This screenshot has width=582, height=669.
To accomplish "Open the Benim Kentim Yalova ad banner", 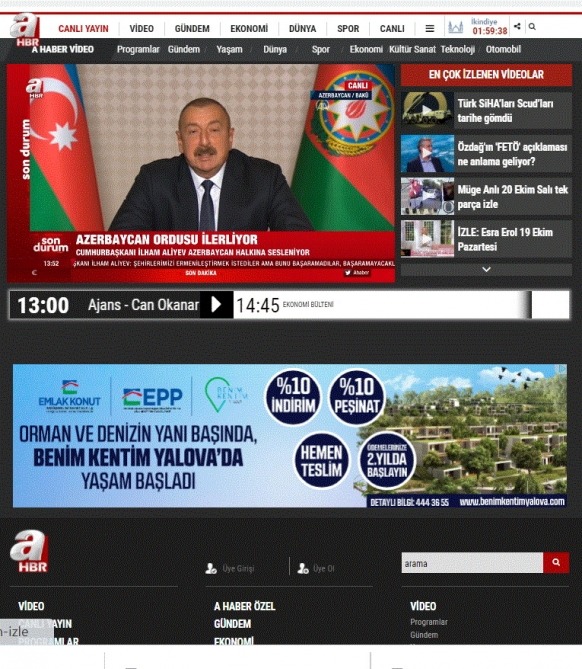I will [290, 436].
